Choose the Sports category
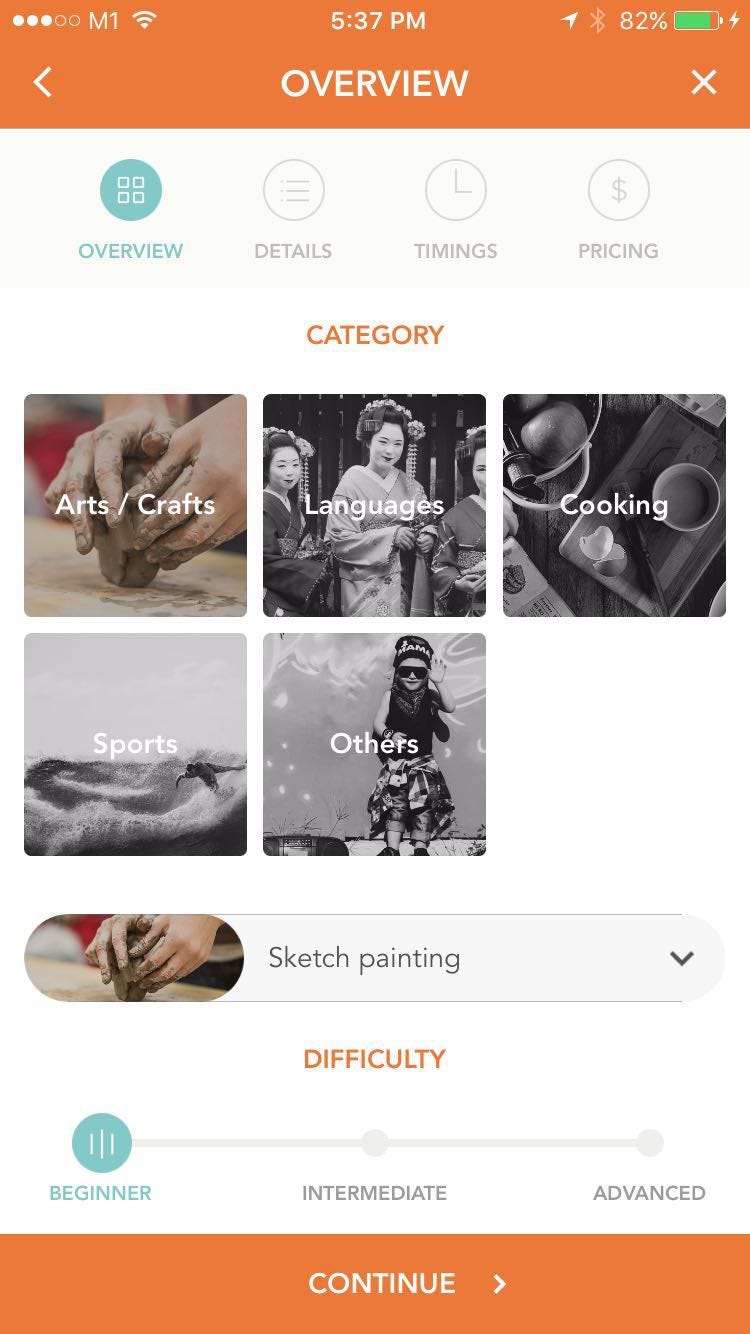The height and width of the screenshot is (1334, 750). pyautogui.click(x=135, y=744)
